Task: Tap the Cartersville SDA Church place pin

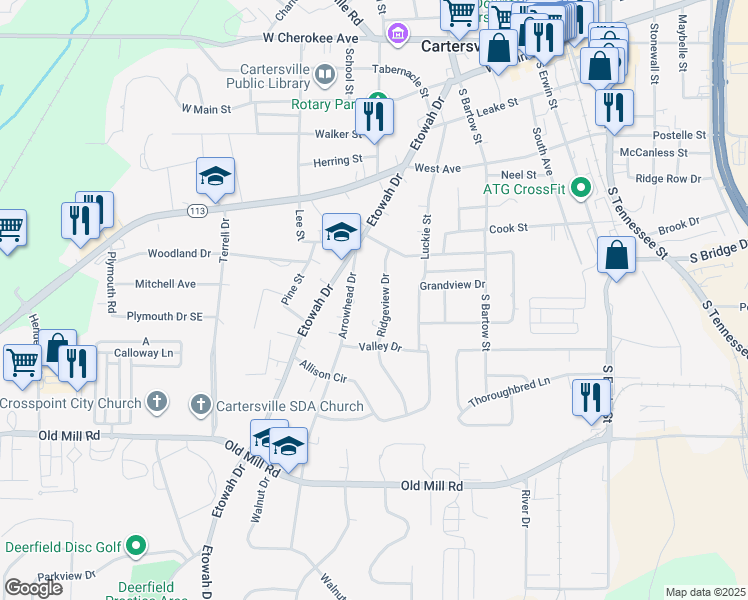Action: (200, 404)
